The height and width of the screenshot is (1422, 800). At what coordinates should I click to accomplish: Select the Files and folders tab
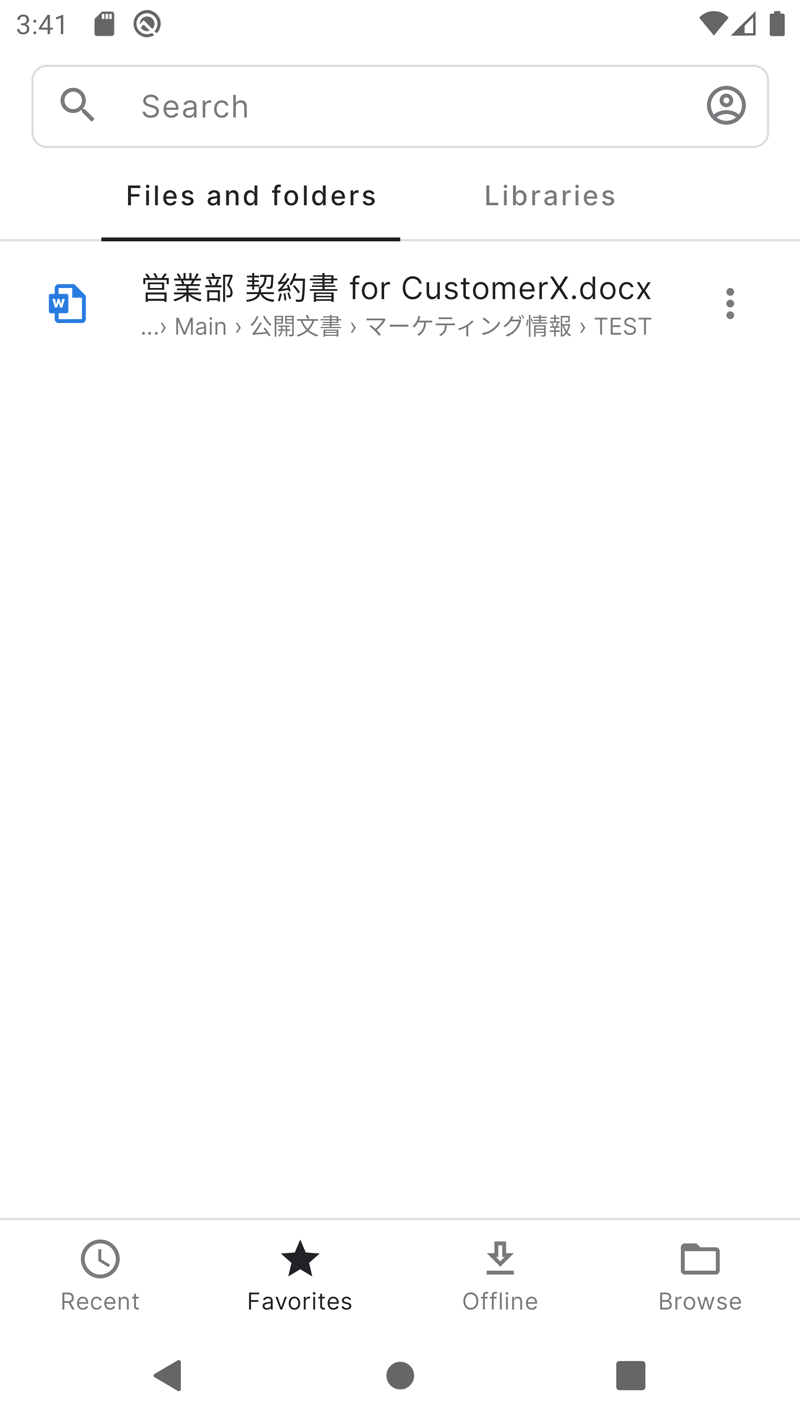(251, 196)
